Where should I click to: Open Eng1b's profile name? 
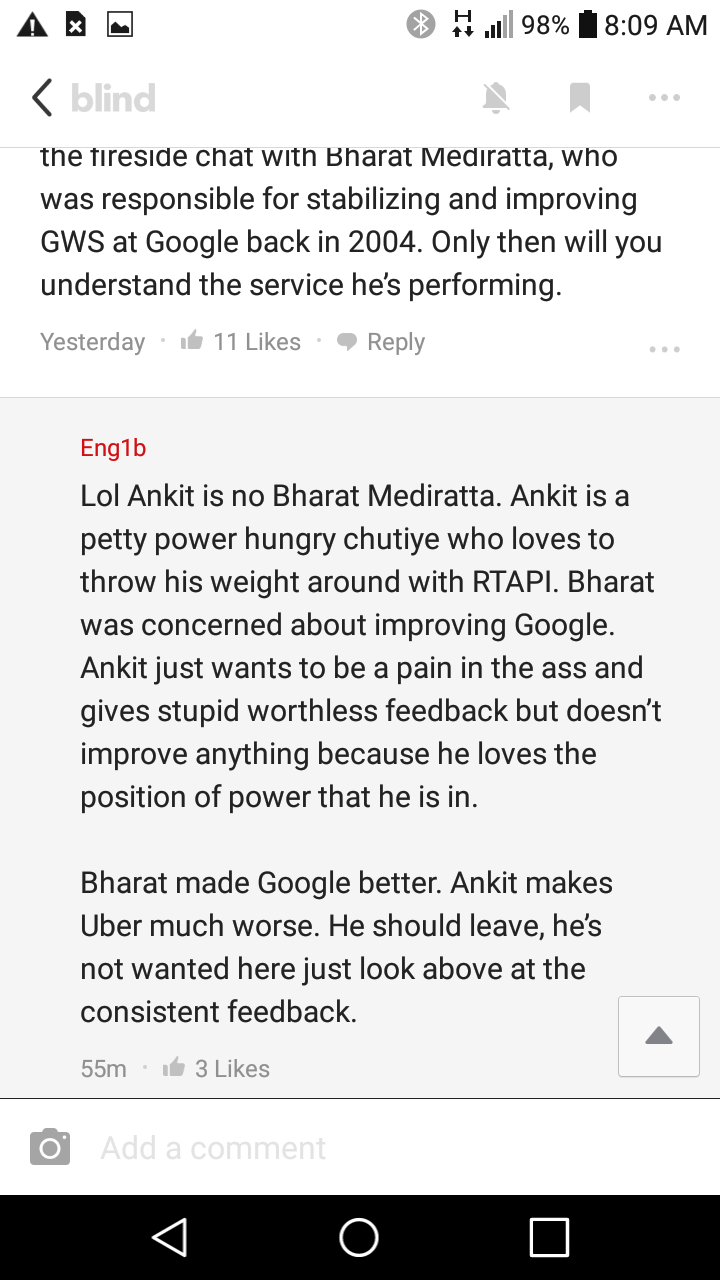[113, 448]
